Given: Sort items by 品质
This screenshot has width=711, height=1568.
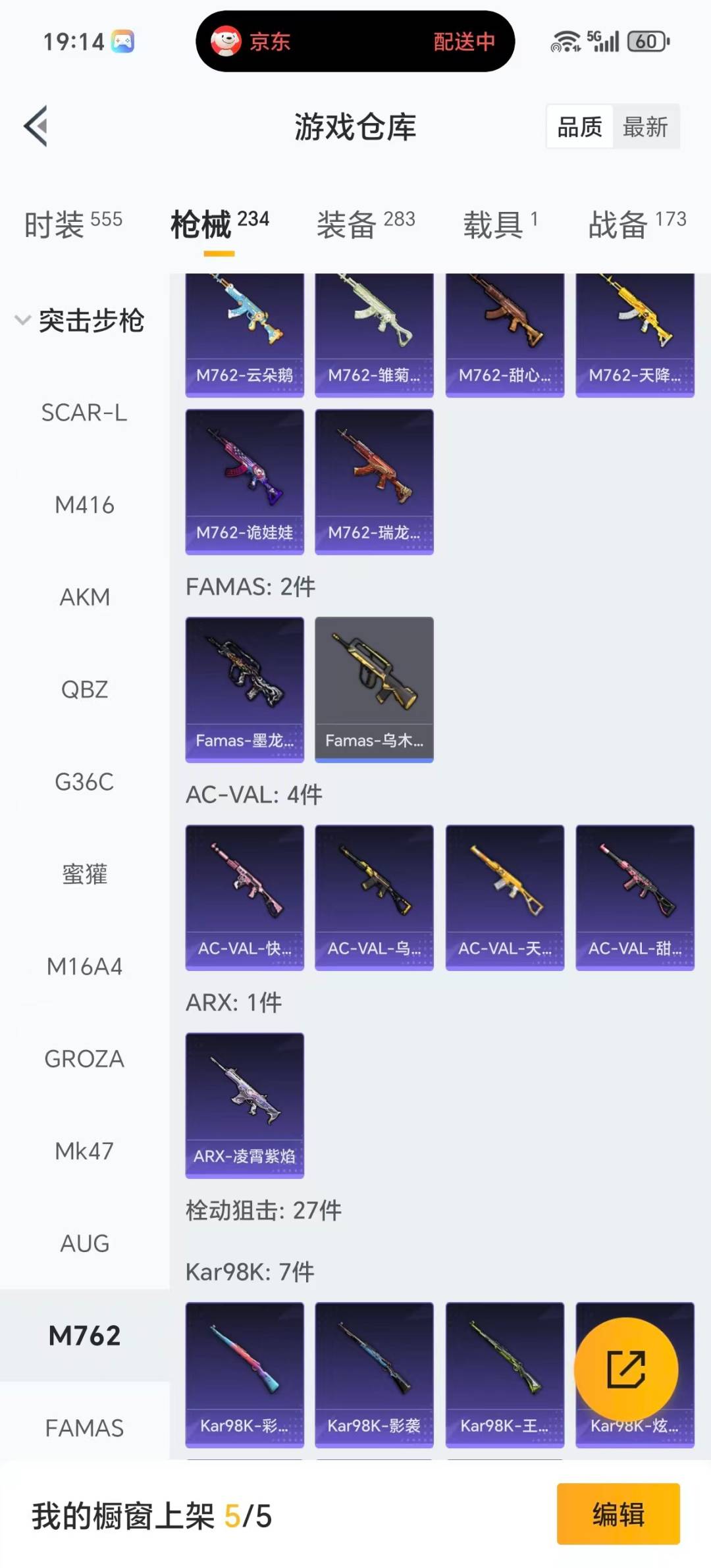Looking at the screenshot, I should pos(579,126).
